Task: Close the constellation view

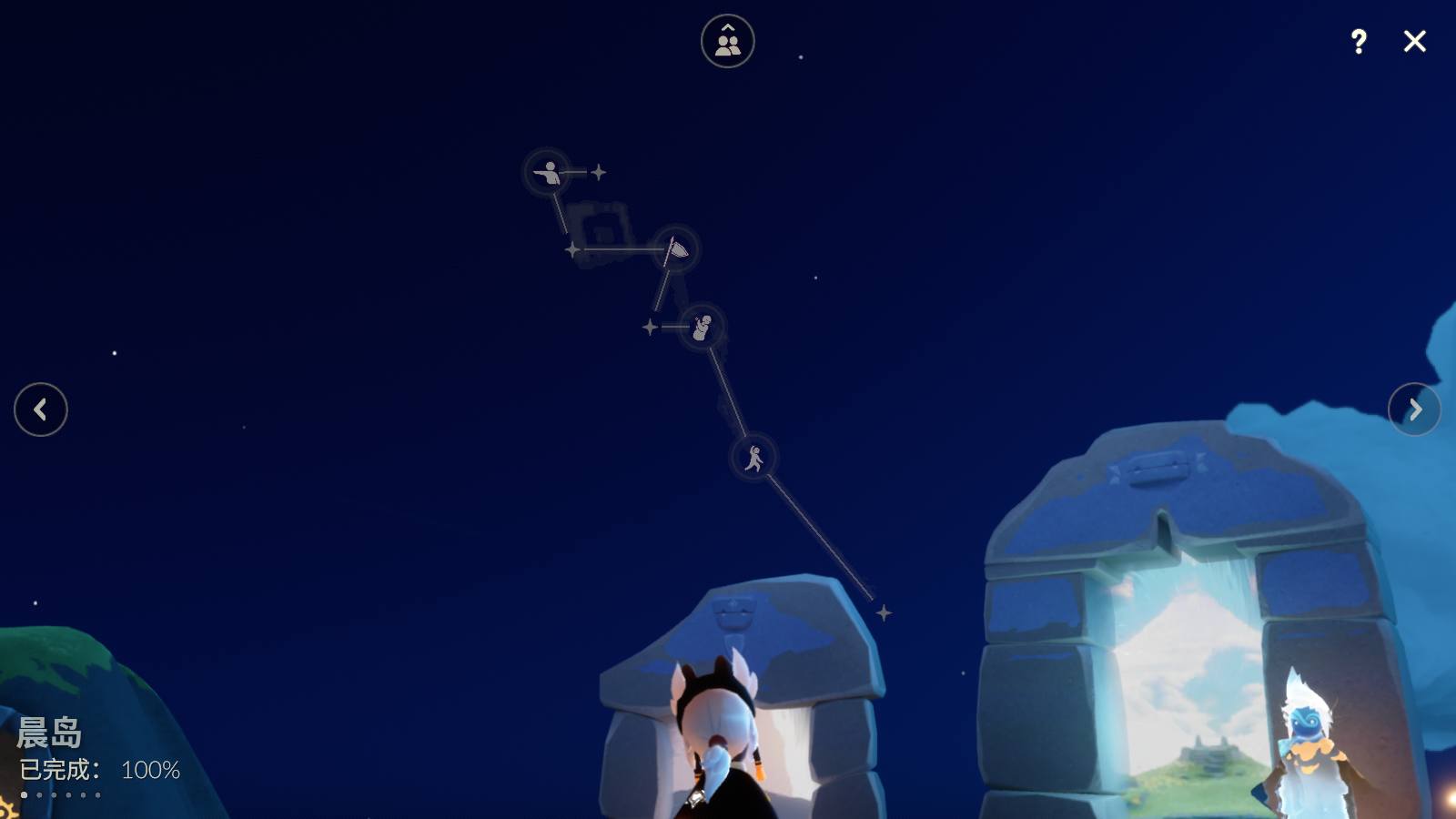Action: coord(1414,41)
